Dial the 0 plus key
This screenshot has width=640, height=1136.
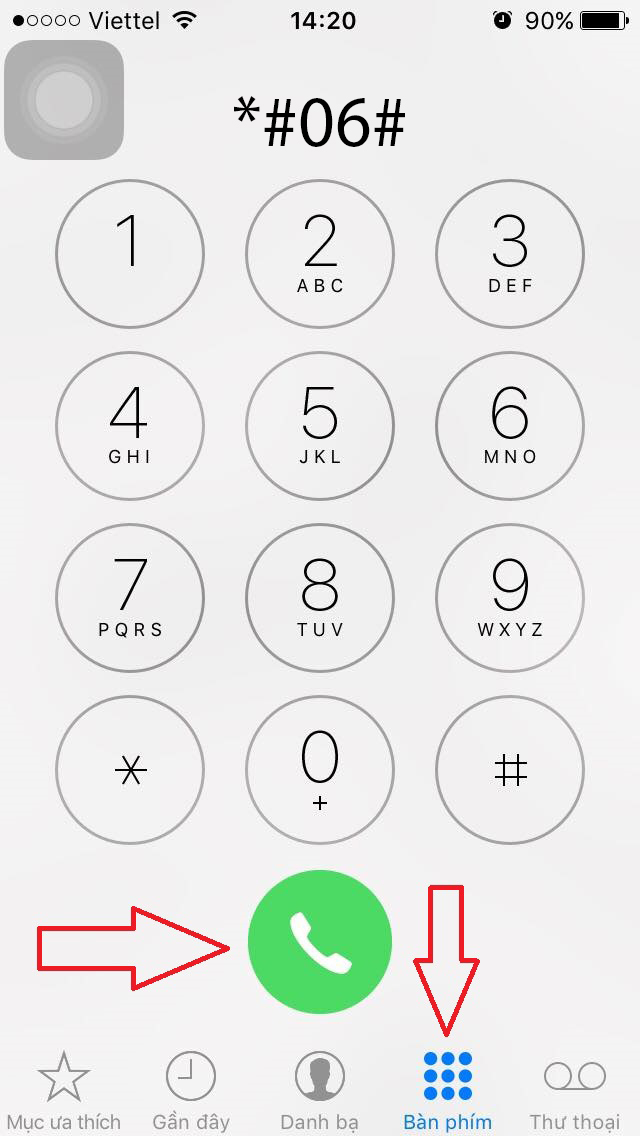point(320,770)
